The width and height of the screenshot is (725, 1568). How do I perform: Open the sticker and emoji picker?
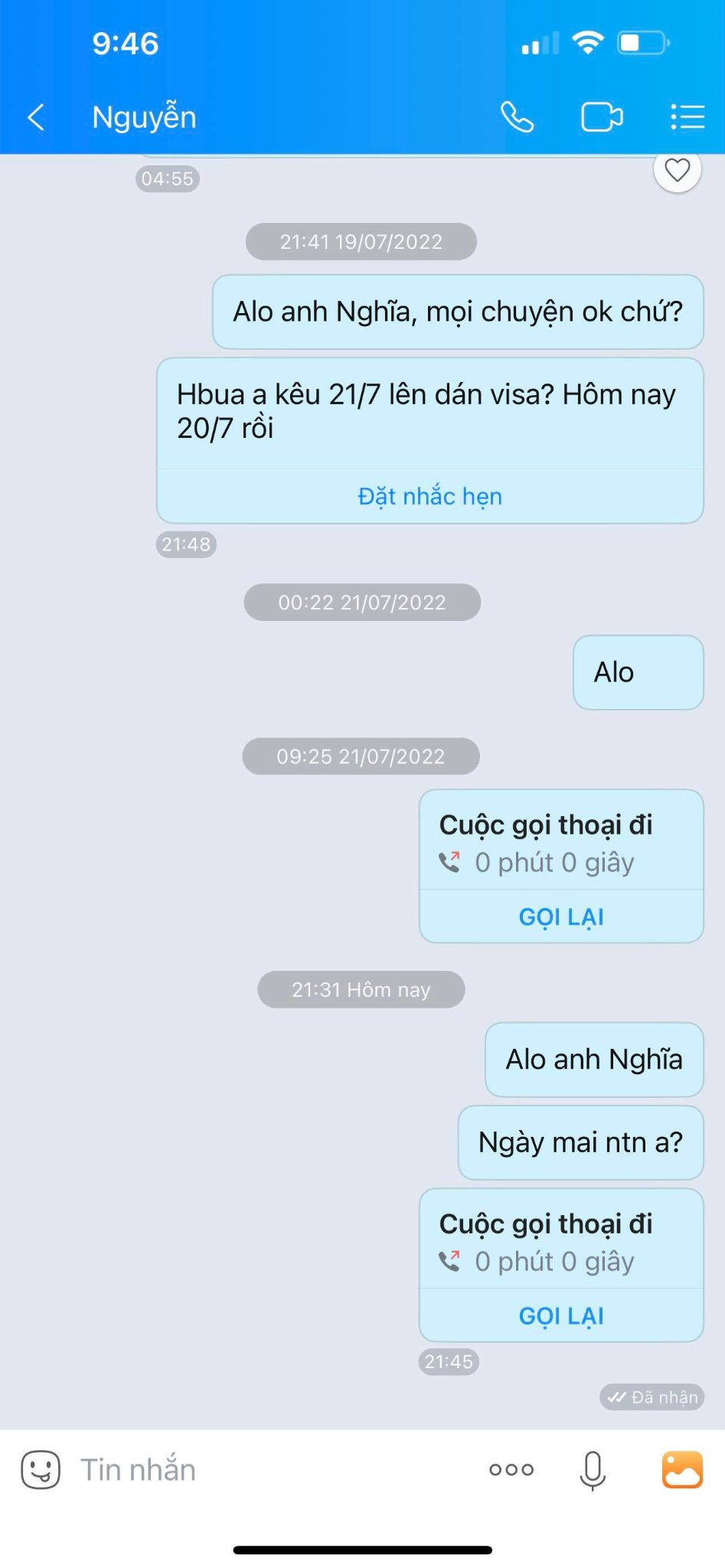40,1469
